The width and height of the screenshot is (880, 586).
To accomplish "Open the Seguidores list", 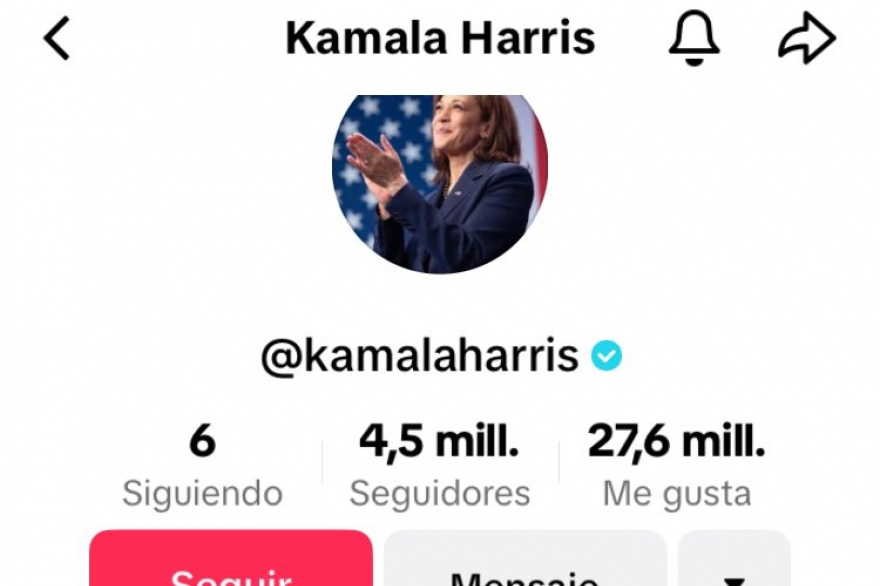I will [439, 464].
